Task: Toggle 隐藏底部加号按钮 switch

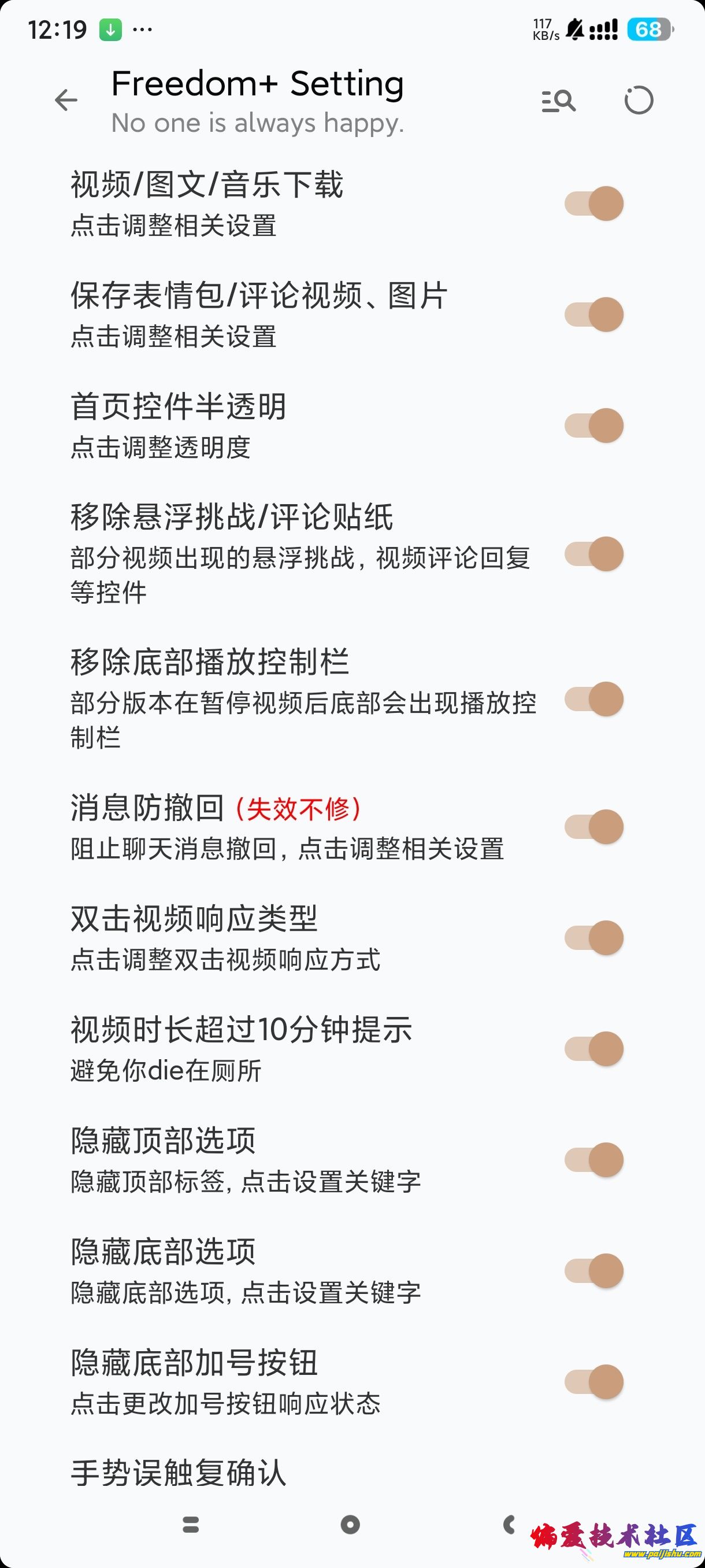Action: click(x=593, y=1382)
